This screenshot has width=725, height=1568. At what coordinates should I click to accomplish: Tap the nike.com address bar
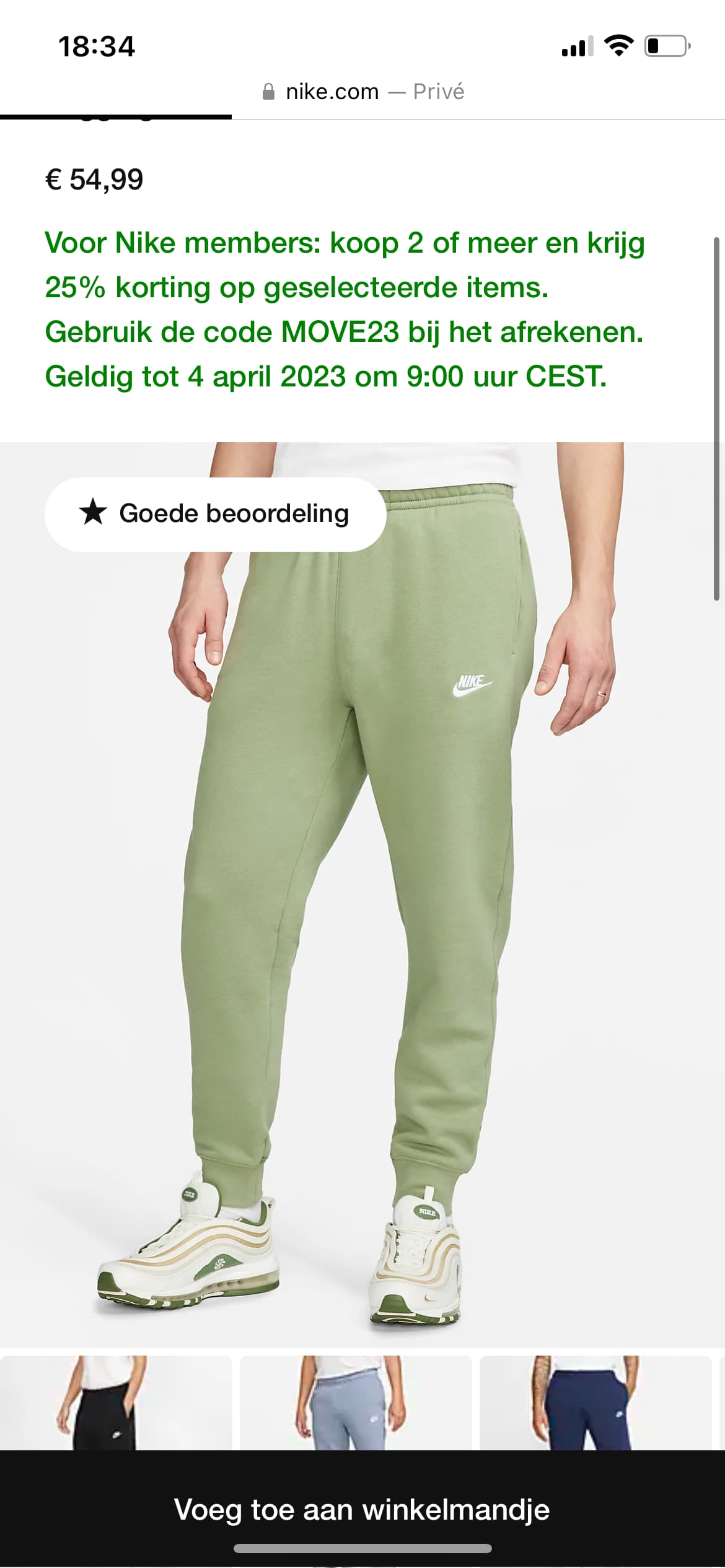coord(362,92)
